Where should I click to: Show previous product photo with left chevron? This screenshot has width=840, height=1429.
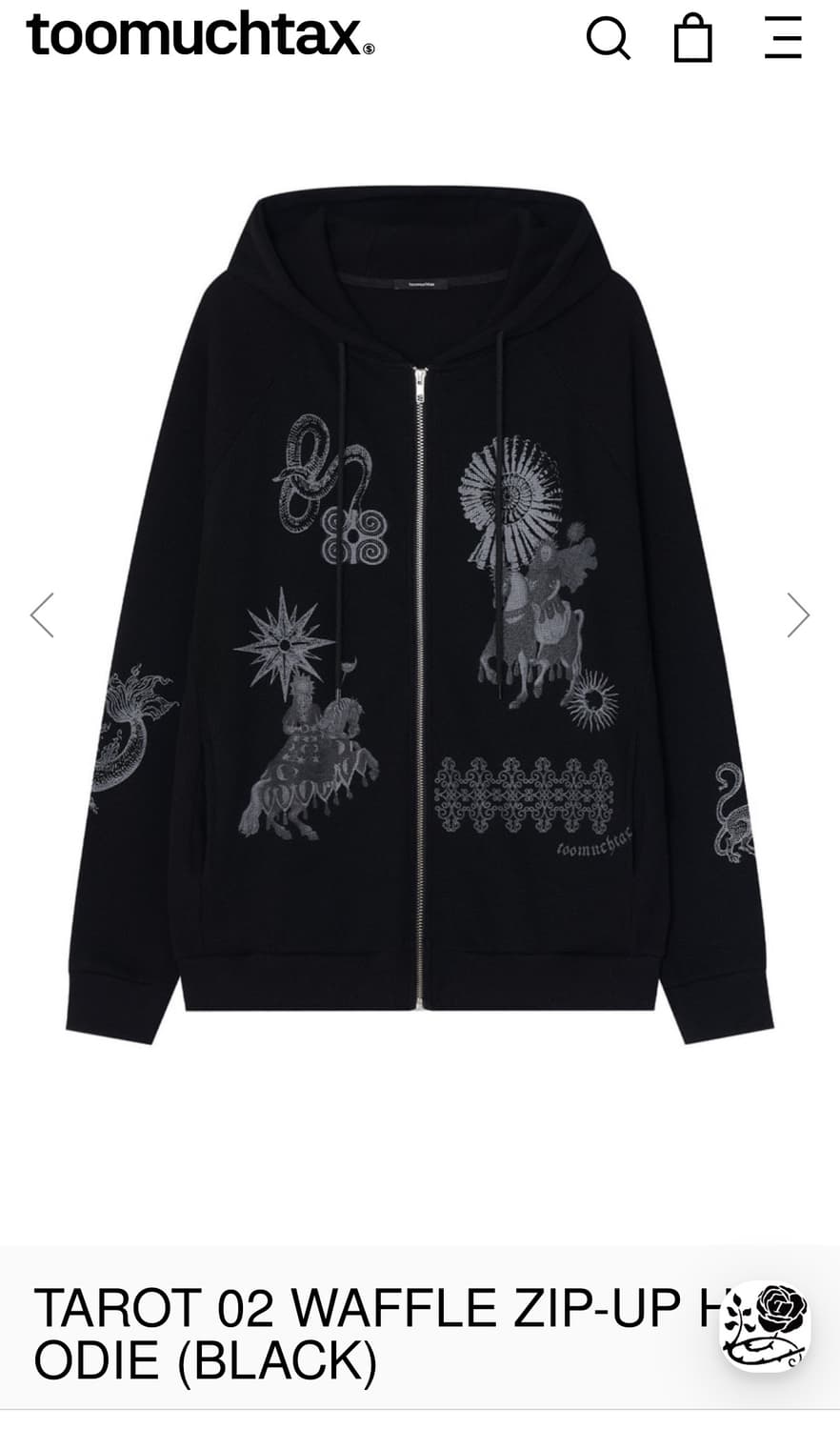point(43,614)
